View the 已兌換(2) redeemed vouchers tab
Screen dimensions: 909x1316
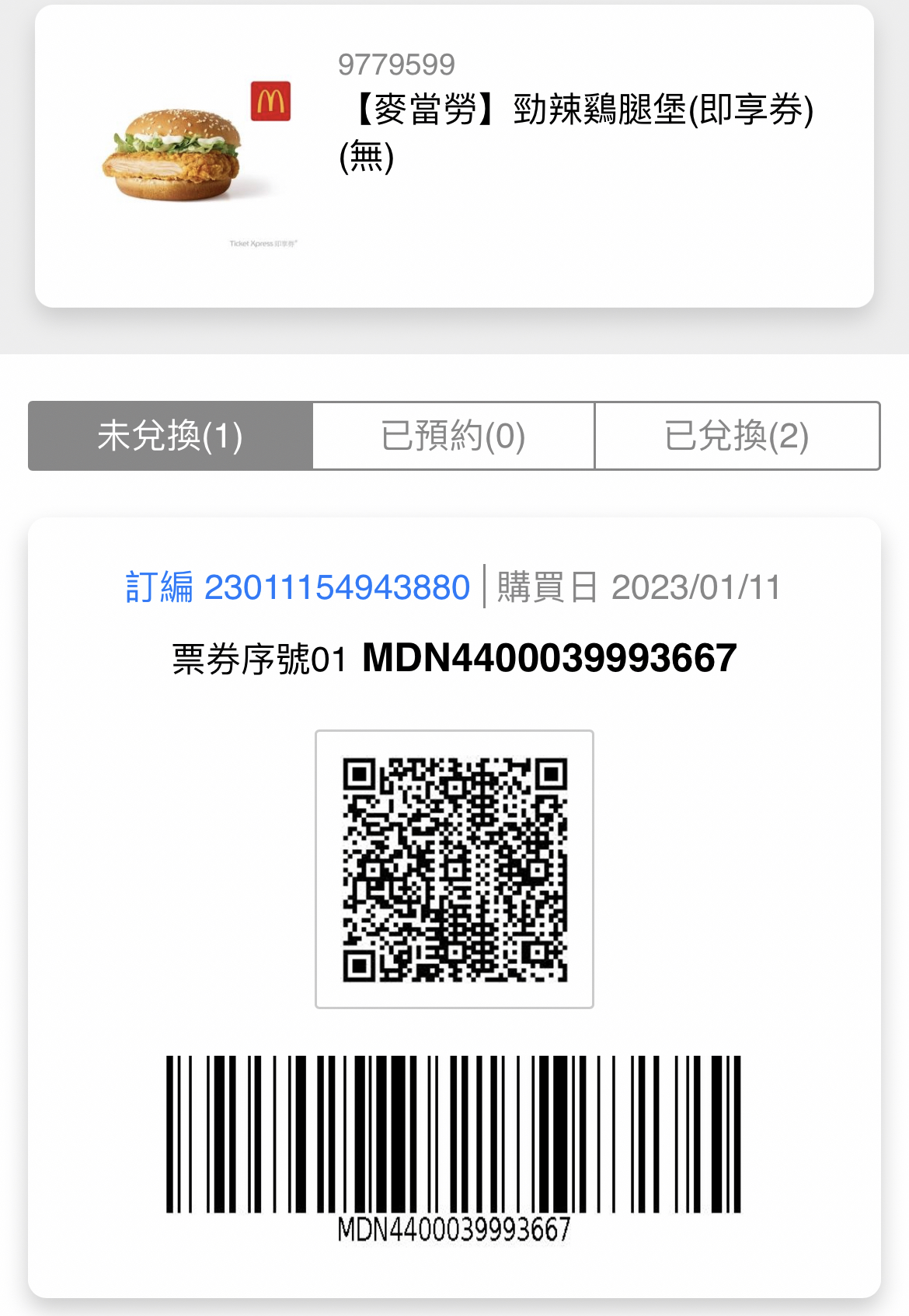737,436
